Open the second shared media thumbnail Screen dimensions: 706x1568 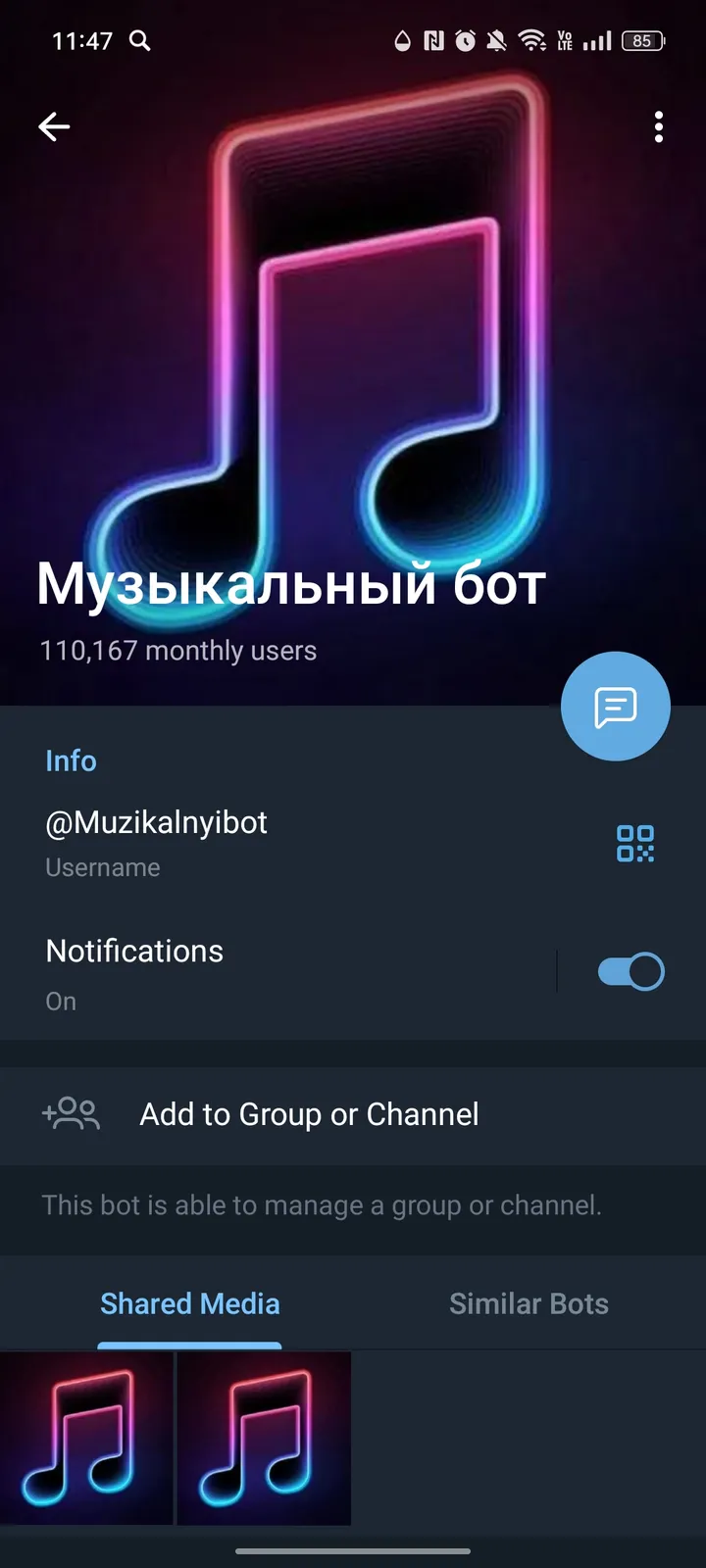(262, 1439)
